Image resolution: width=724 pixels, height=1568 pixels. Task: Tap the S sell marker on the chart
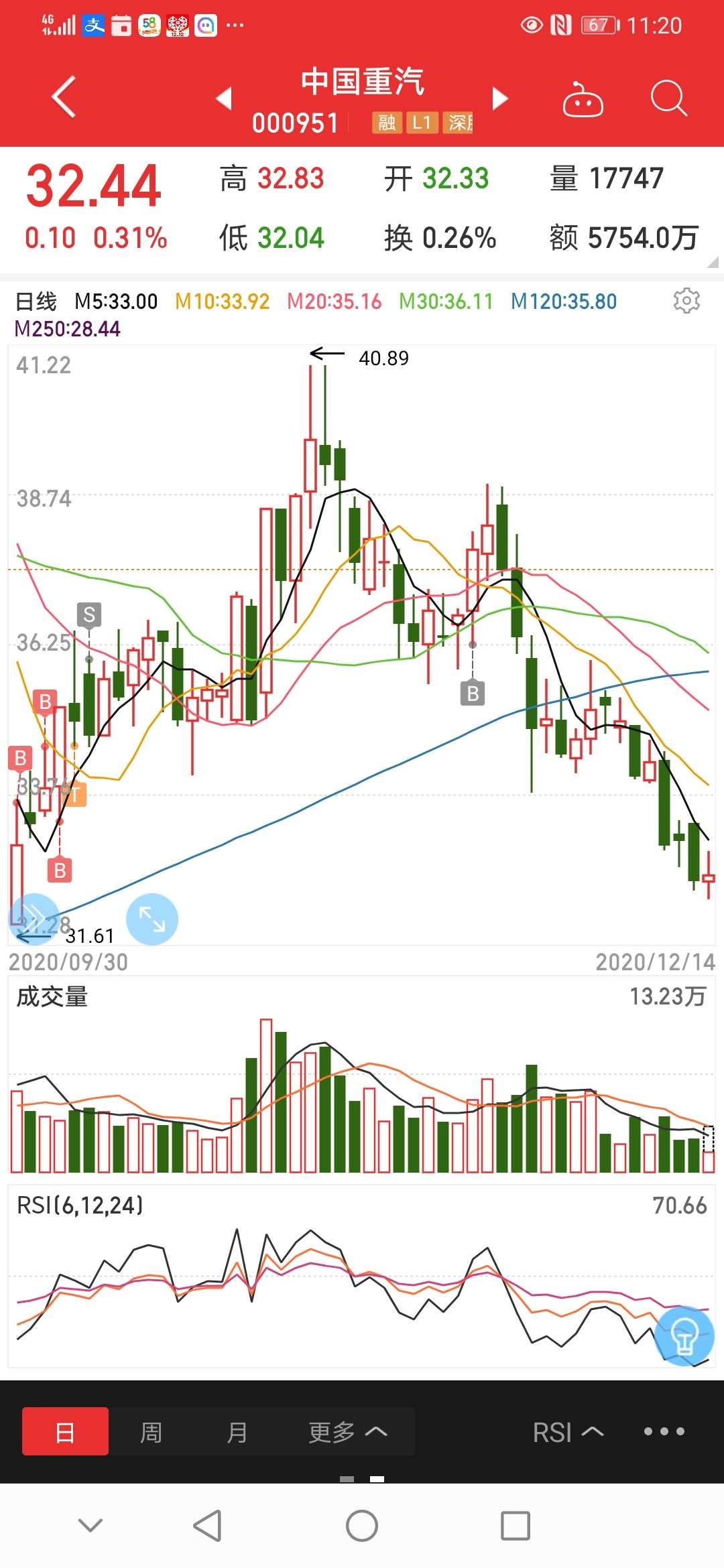tap(89, 614)
